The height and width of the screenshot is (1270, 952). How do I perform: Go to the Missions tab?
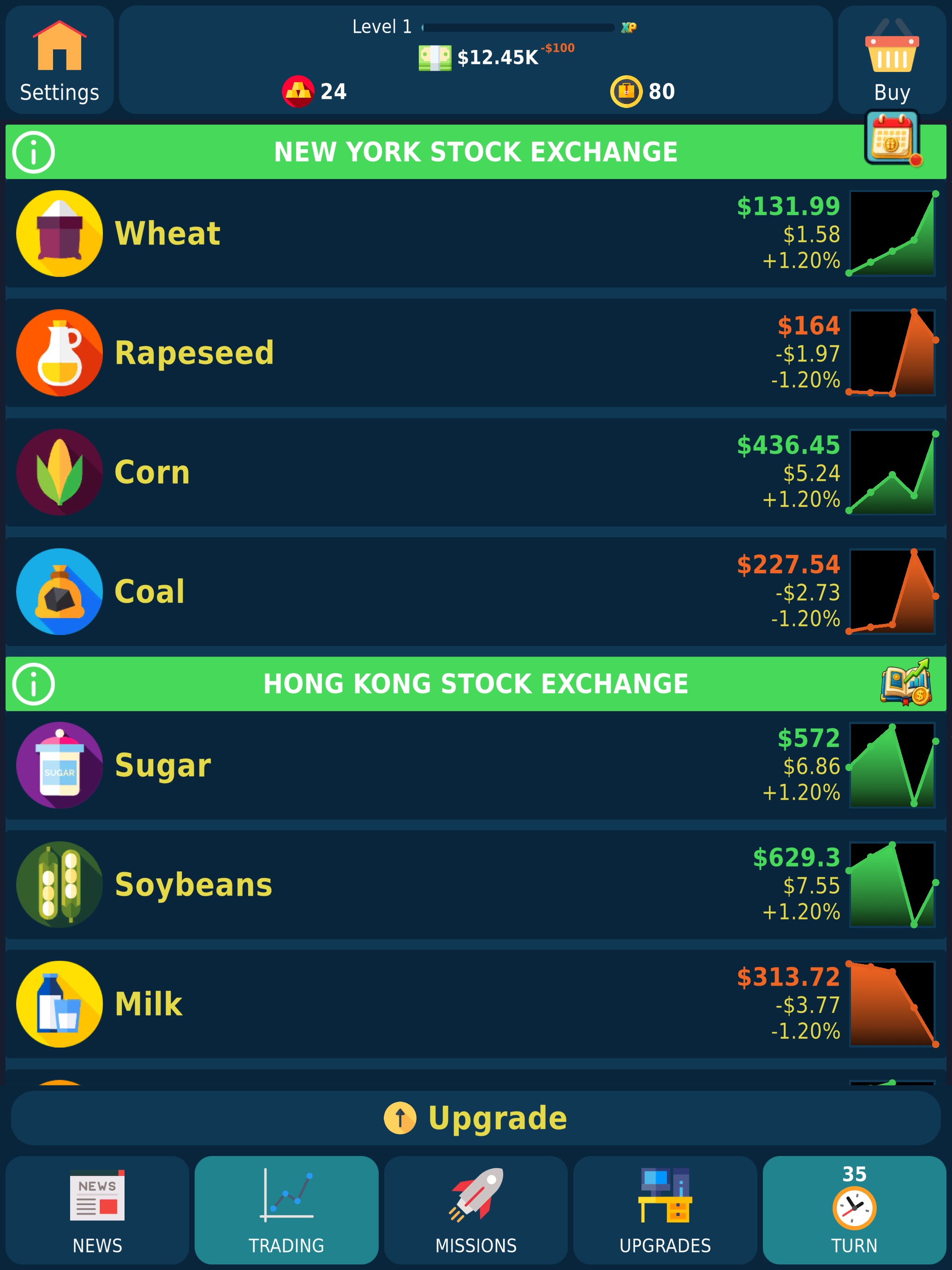pos(476,1210)
